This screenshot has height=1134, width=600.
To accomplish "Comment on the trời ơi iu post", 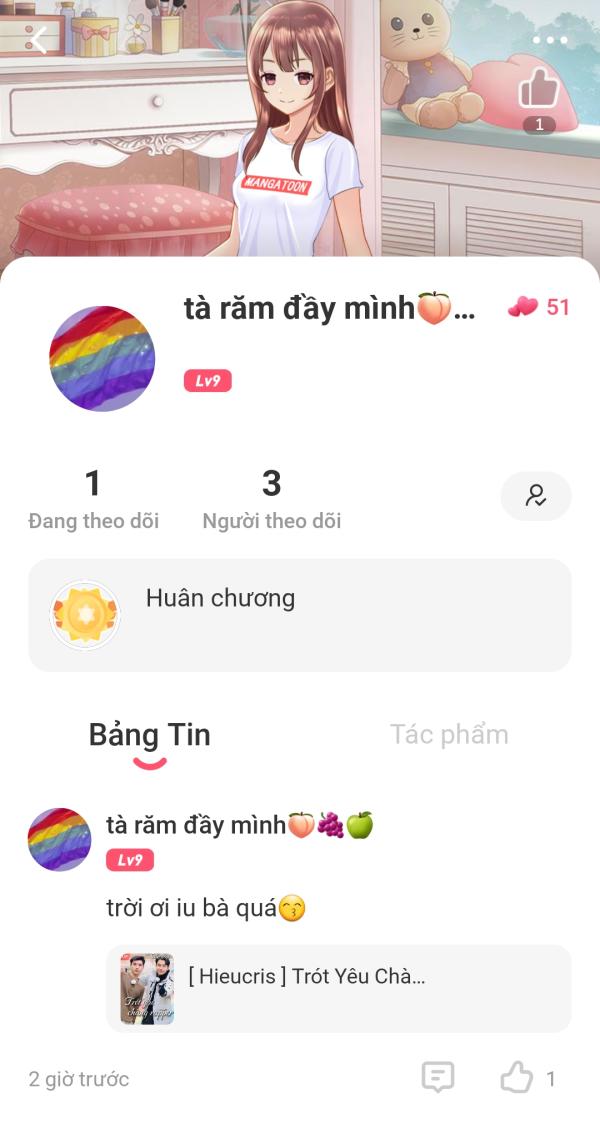I will pyautogui.click(x=438, y=1077).
